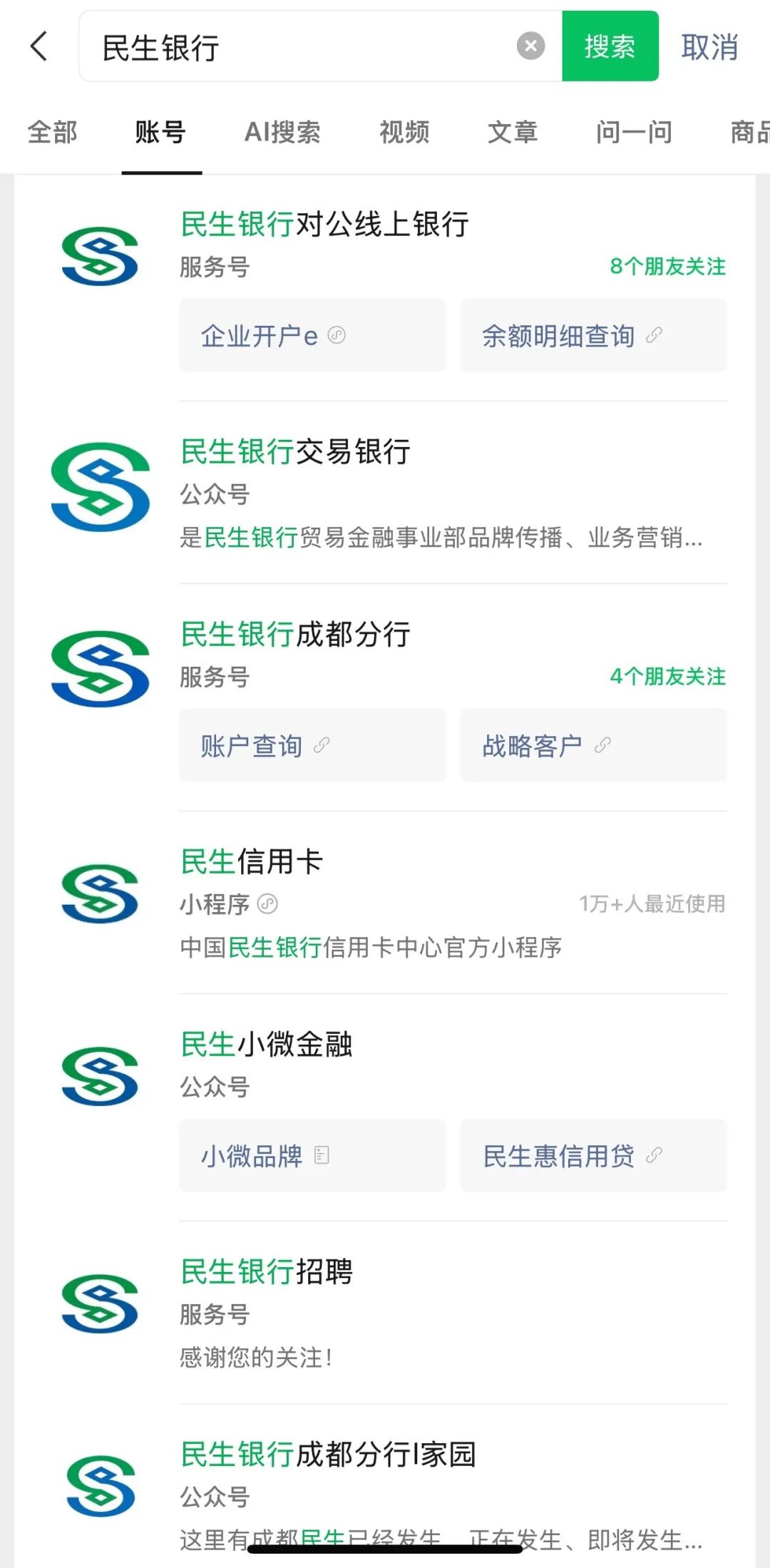Switch to the 全部 tab
The height and width of the screenshot is (1568, 770).
tap(53, 133)
